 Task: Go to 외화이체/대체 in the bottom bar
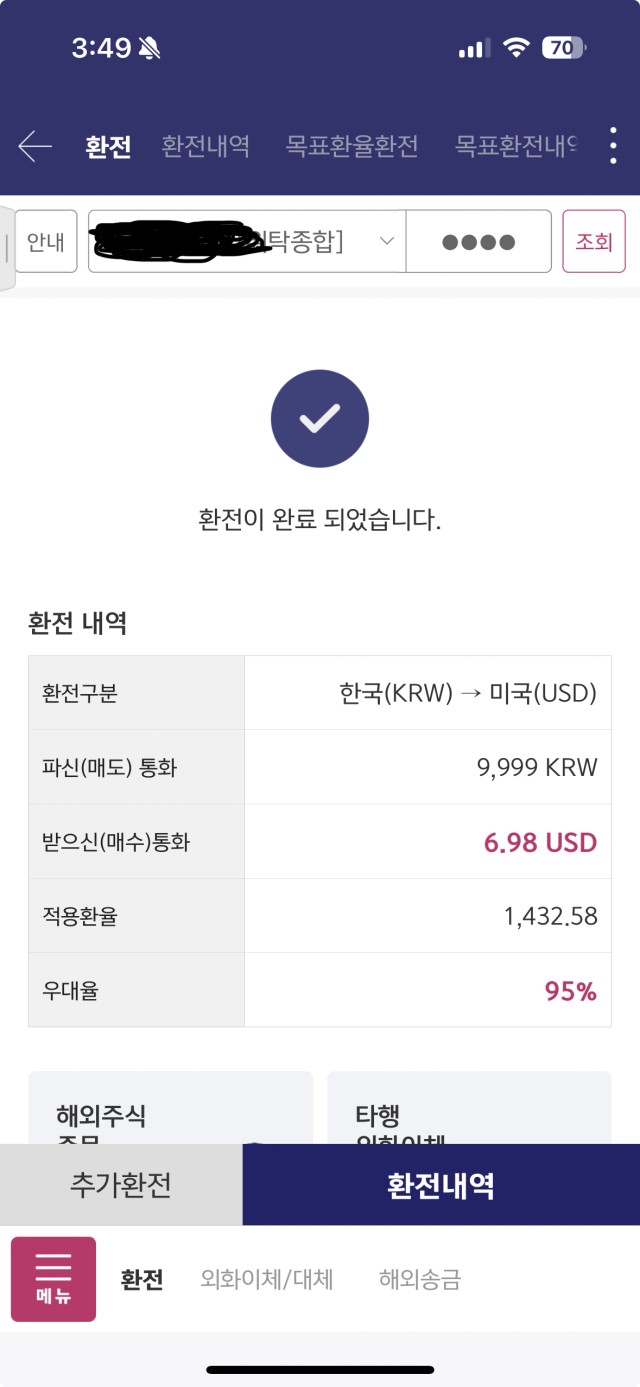[x=267, y=1279]
